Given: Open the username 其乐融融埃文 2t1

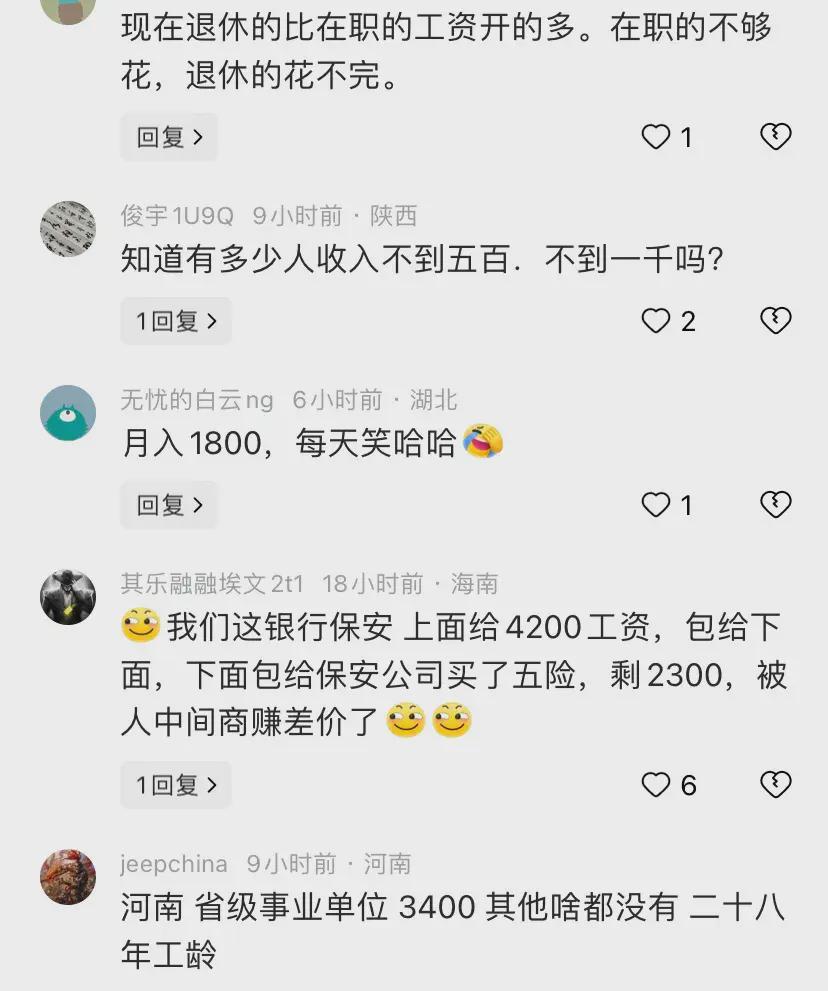Looking at the screenshot, I should tap(211, 584).
